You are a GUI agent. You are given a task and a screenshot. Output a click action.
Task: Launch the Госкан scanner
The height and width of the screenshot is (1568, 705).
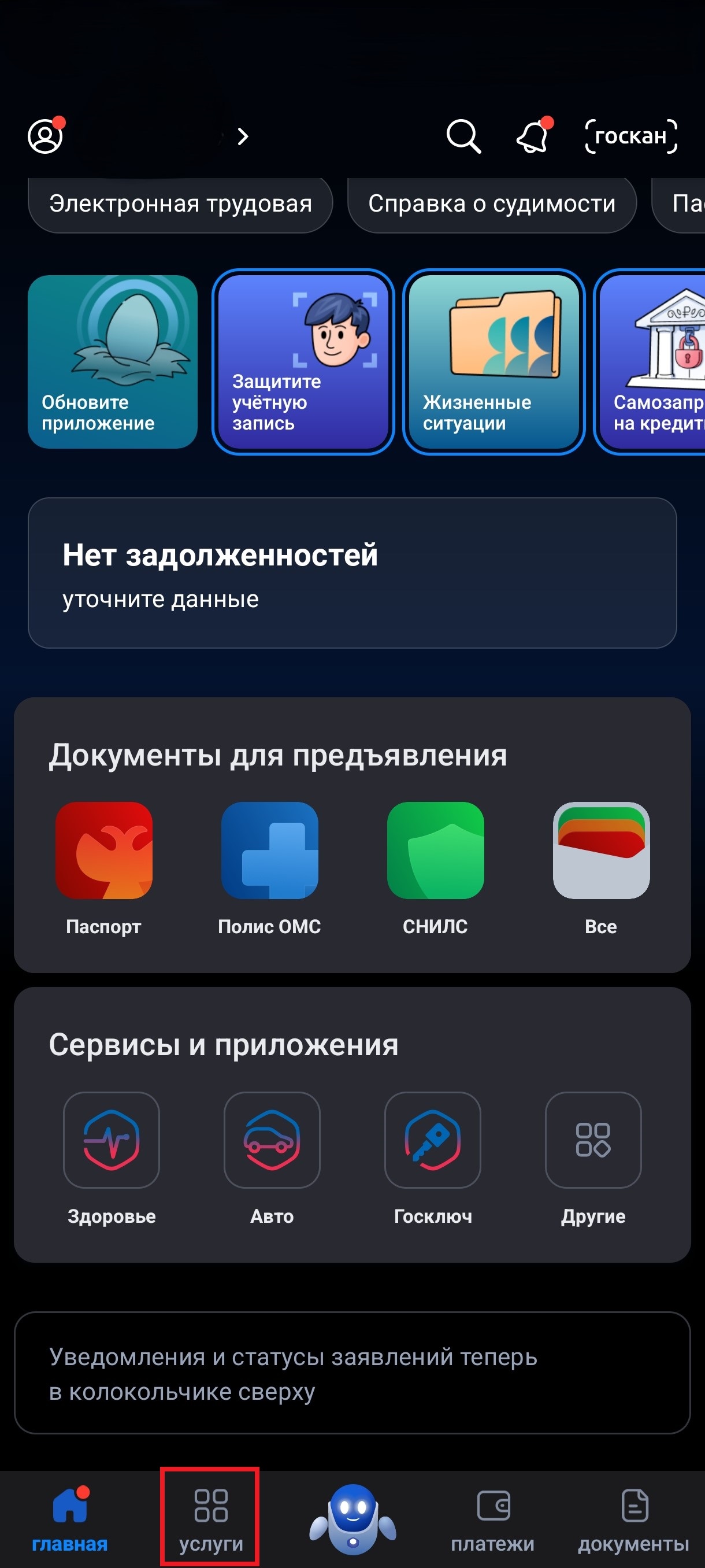[x=631, y=136]
